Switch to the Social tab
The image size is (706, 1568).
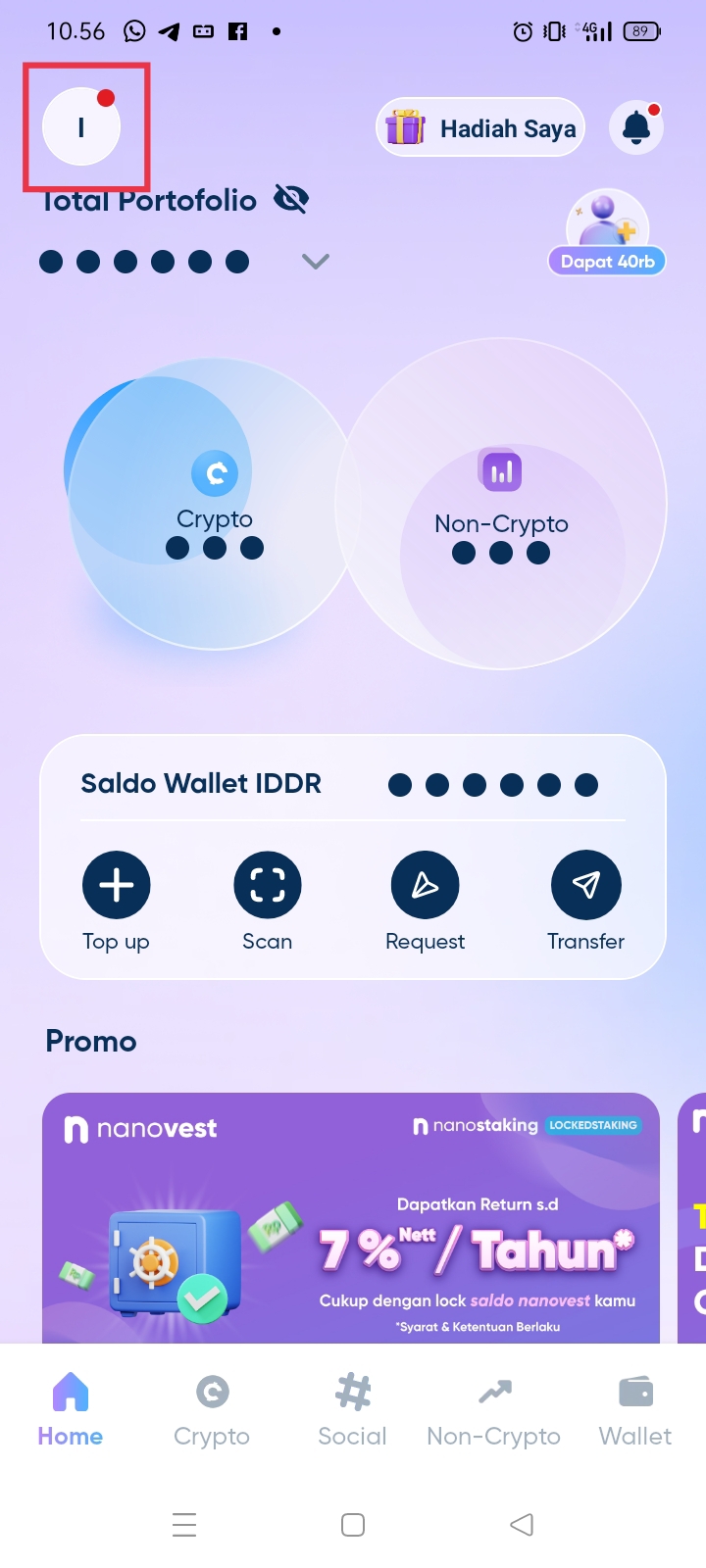352,1410
